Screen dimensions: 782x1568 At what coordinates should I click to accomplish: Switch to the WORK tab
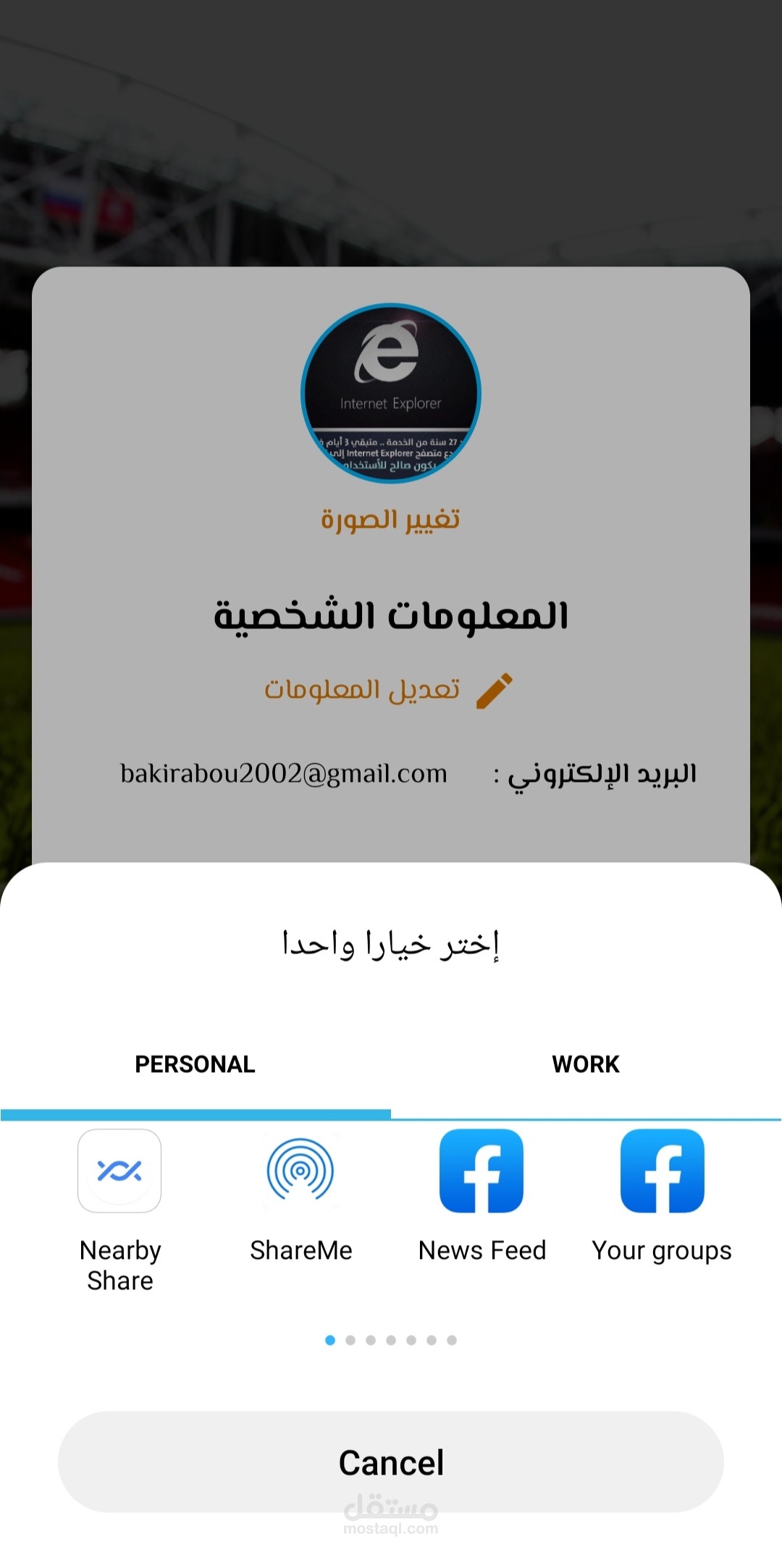click(586, 1064)
